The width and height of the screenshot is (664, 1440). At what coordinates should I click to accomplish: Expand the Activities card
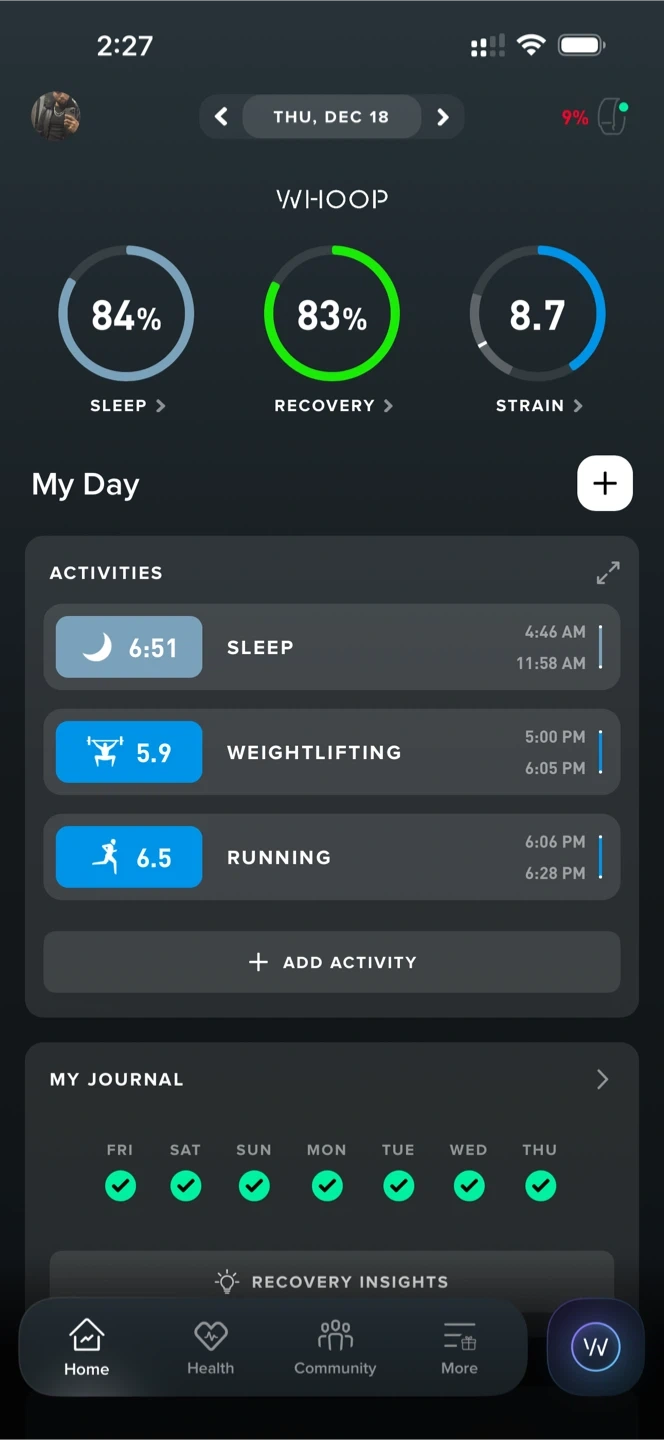click(607, 573)
